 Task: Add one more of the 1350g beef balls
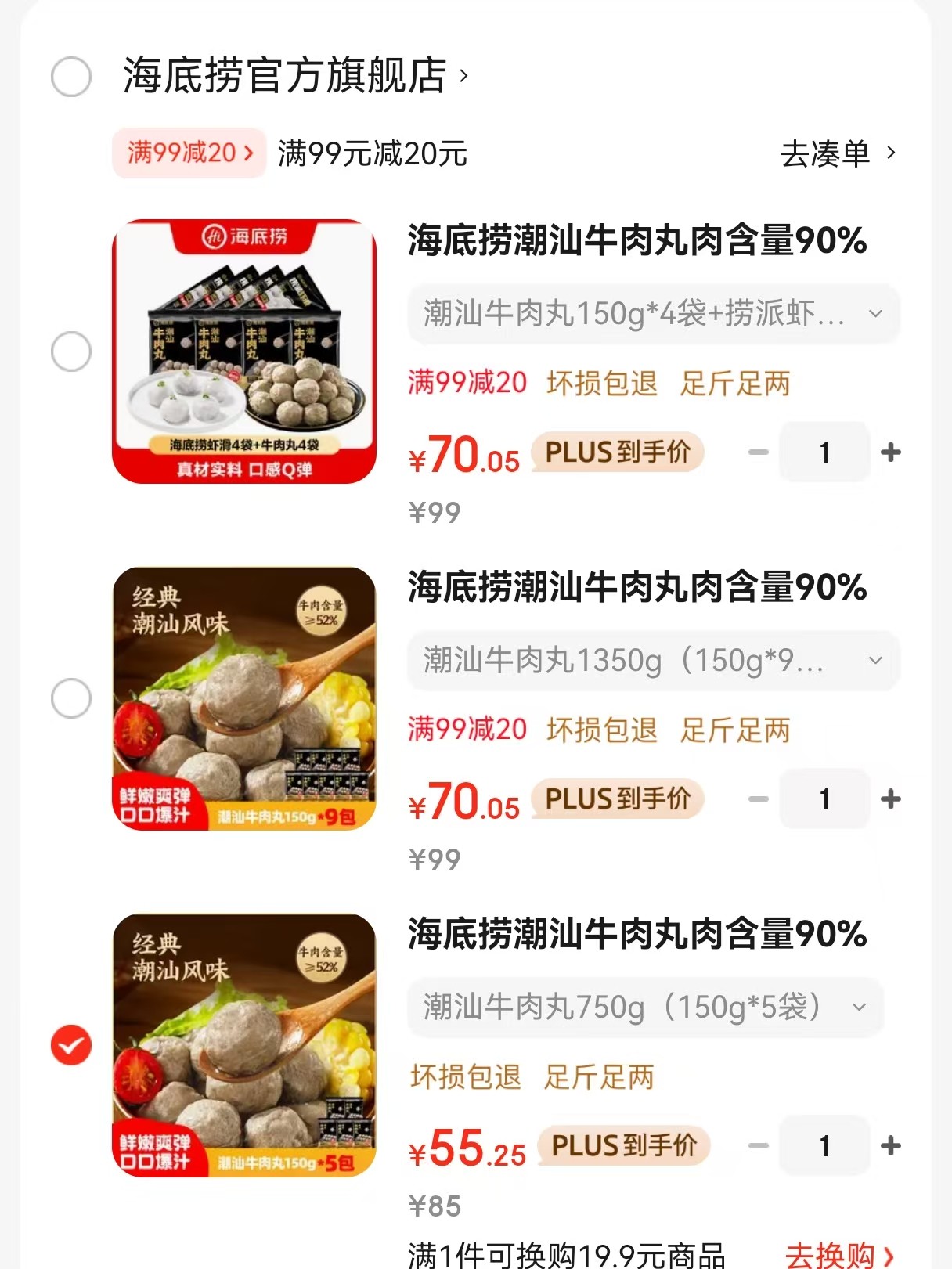pyautogui.click(x=890, y=799)
